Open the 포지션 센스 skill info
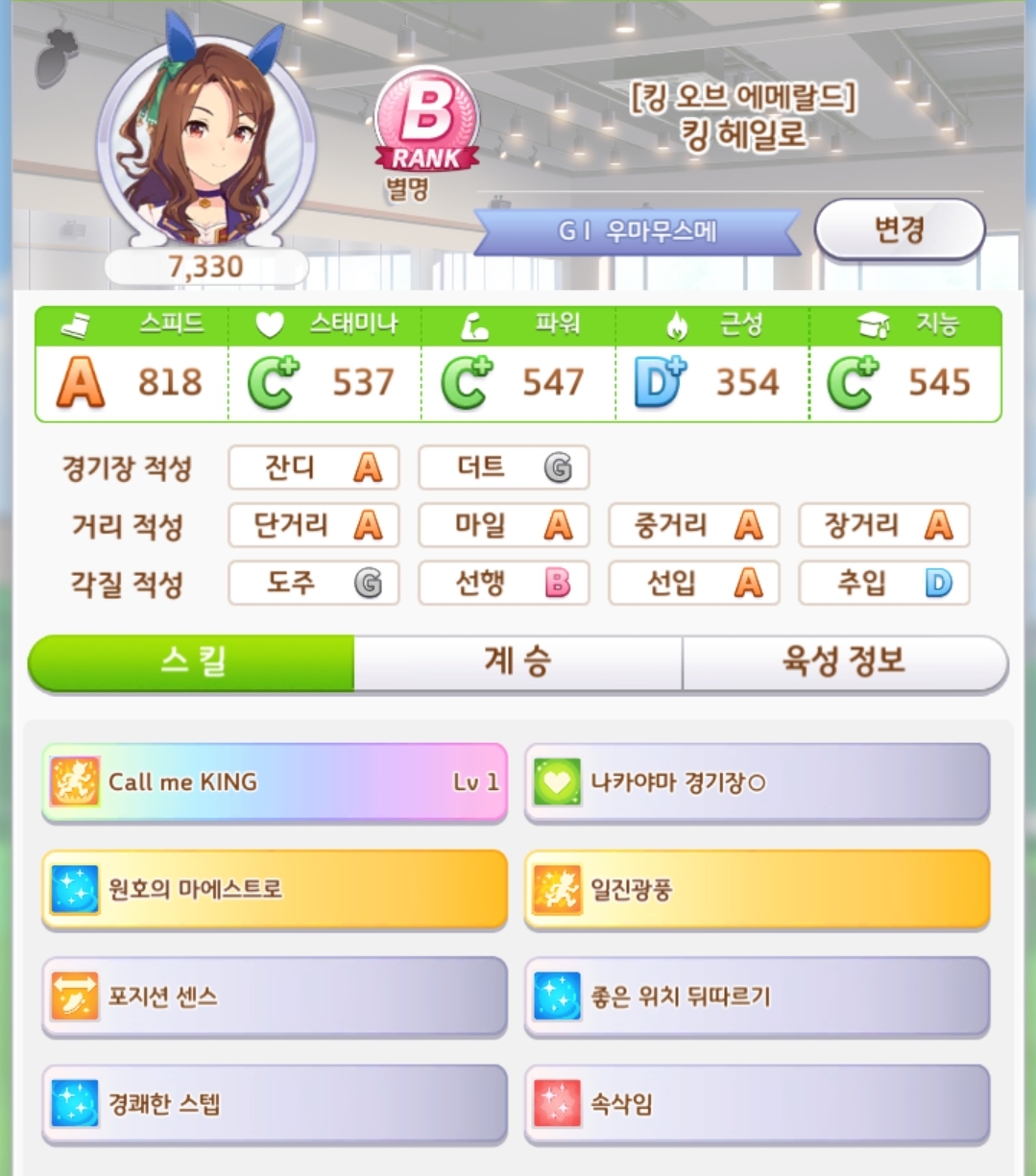The image size is (1036, 1176). tap(275, 996)
